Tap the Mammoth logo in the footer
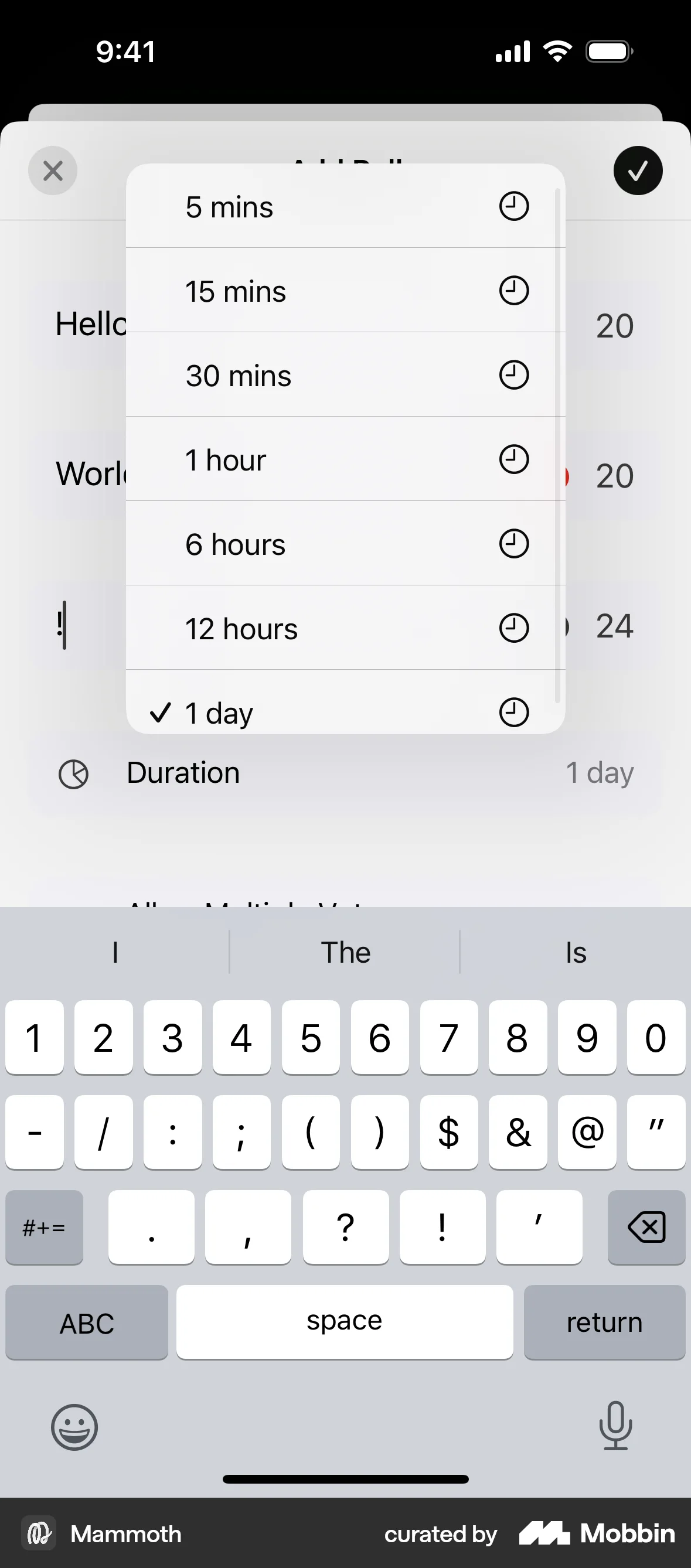The height and width of the screenshot is (1568, 691). pyautogui.click(x=39, y=1534)
